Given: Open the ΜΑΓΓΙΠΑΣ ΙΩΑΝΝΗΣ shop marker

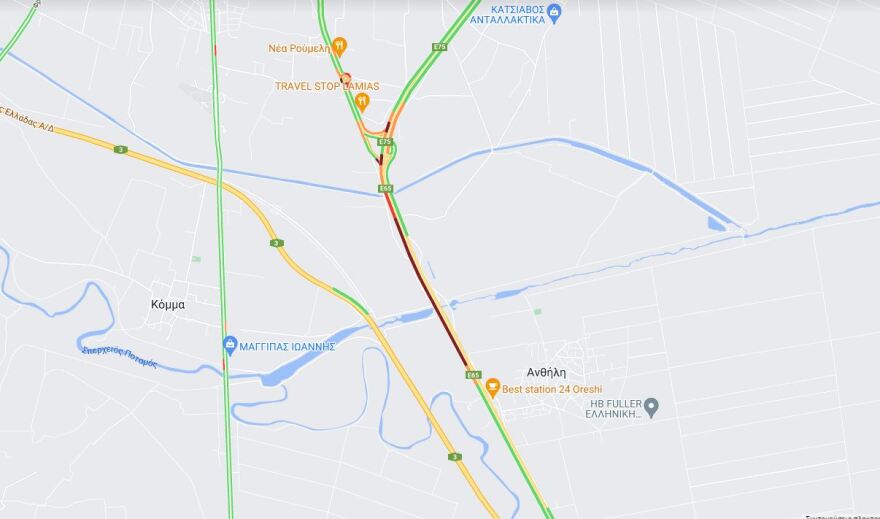Looking at the screenshot, I should 229,345.
